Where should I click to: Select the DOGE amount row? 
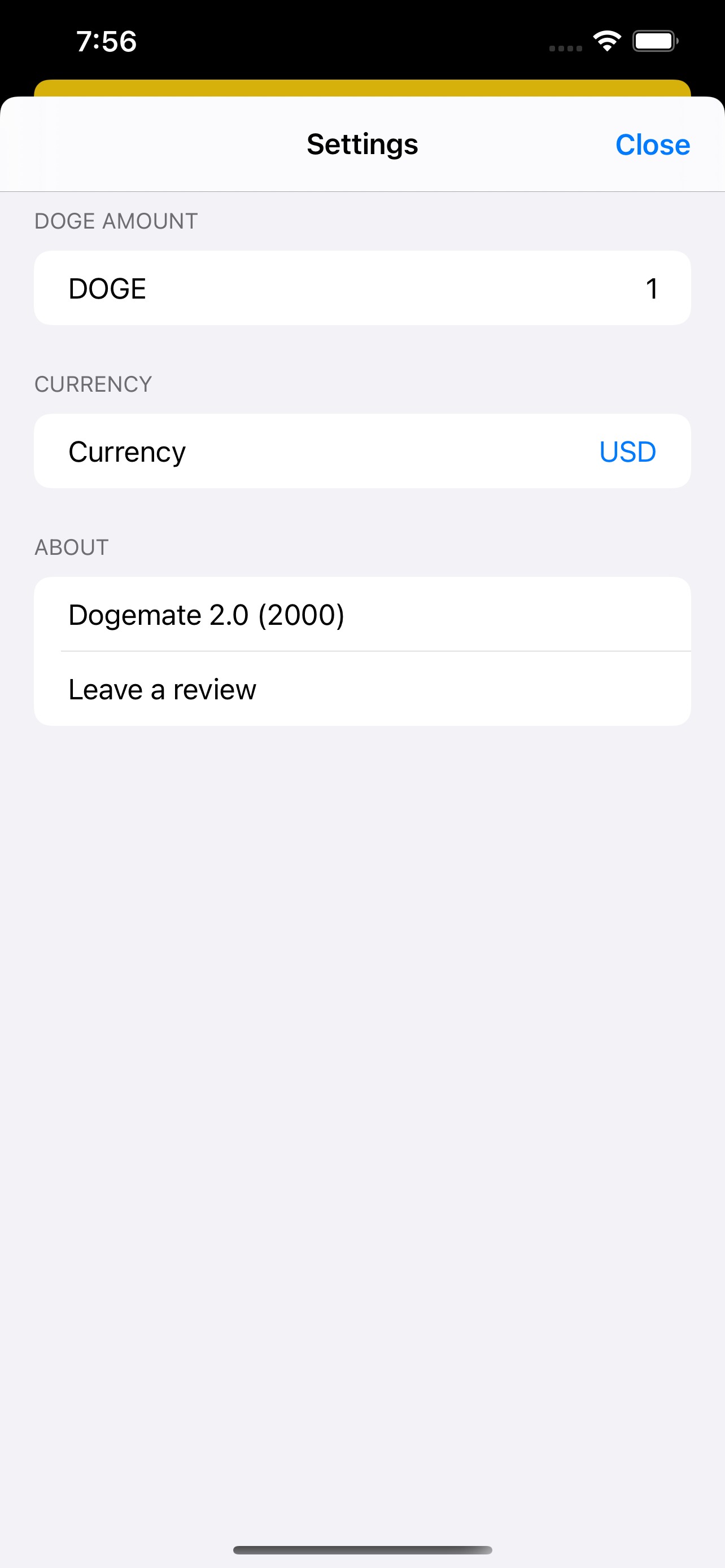[362, 287]
